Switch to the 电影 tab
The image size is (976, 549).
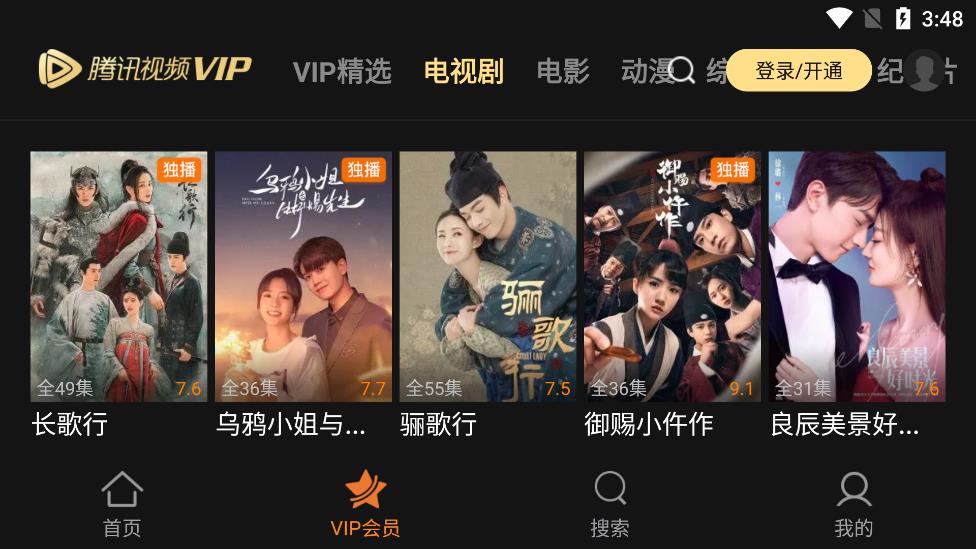pyautogui.click(x=563, y=71)
